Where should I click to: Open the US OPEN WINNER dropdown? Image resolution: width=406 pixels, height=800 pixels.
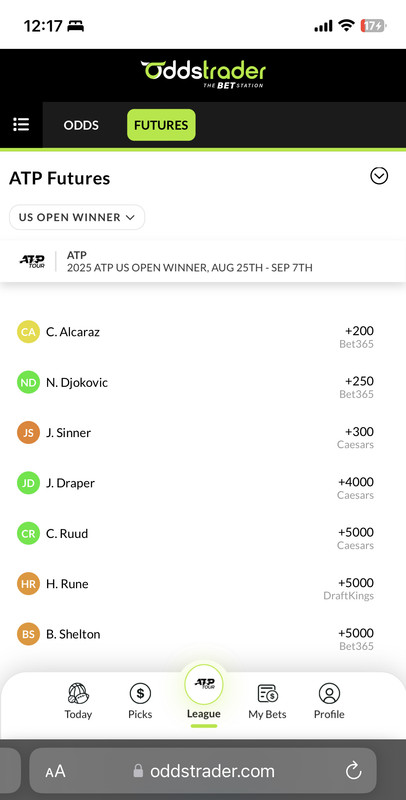(x=77, y=217)
